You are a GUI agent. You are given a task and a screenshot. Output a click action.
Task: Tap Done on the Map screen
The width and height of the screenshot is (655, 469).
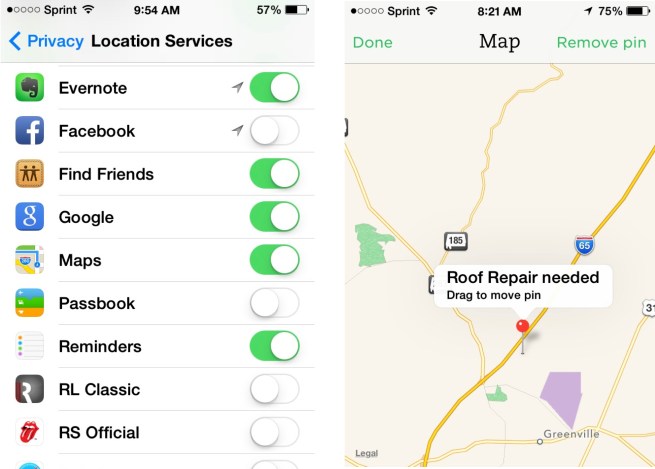pos(372,43)
